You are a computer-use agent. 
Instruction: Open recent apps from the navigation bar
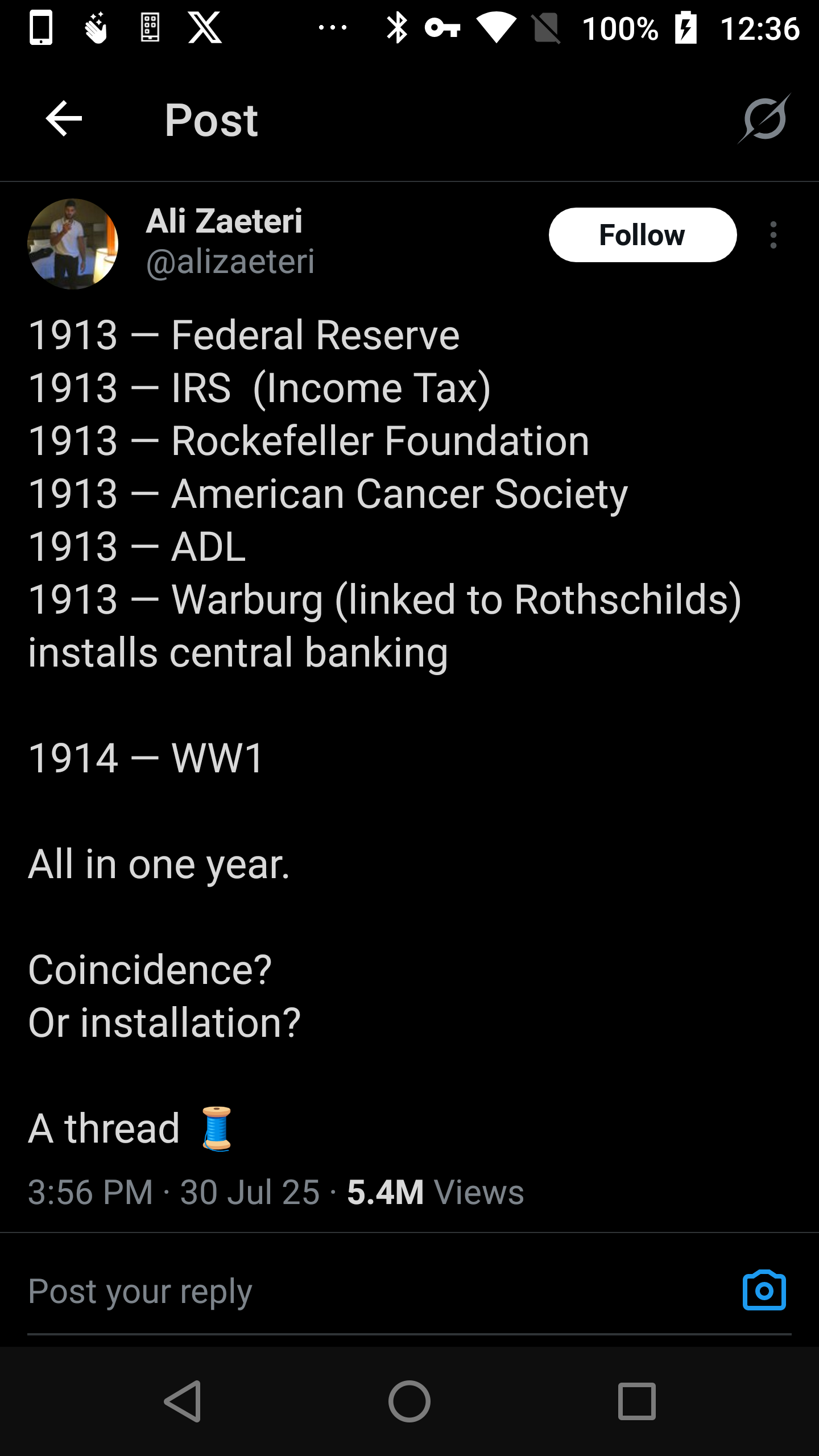(637, 1401)
